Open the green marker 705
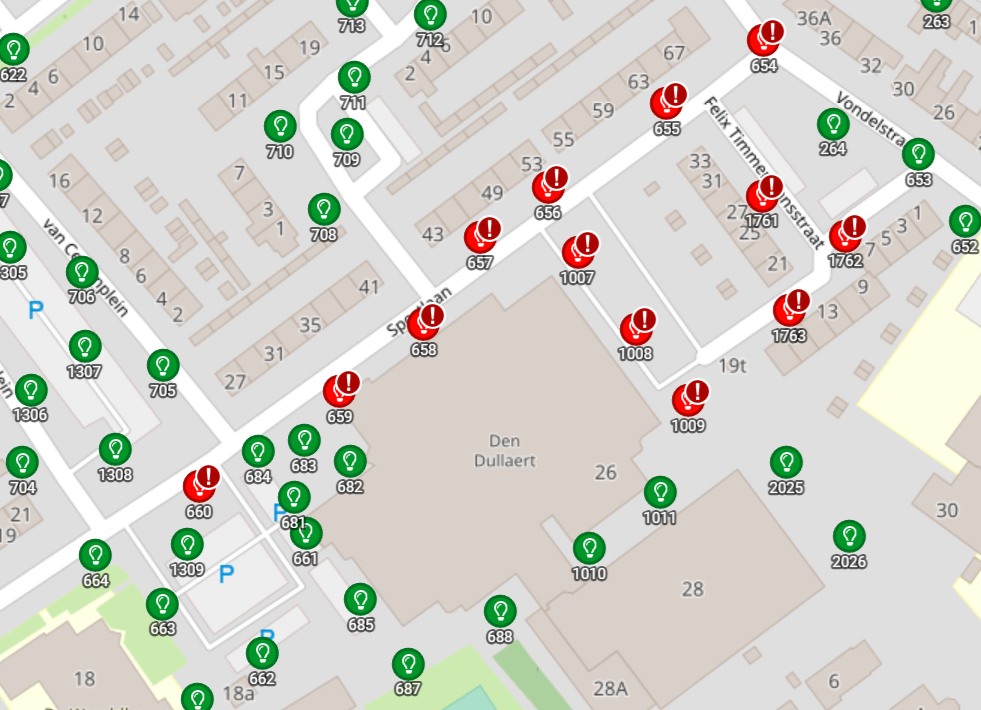Image resolution: width=981 pixels, height=710 pixels. (x=163, y=365)
